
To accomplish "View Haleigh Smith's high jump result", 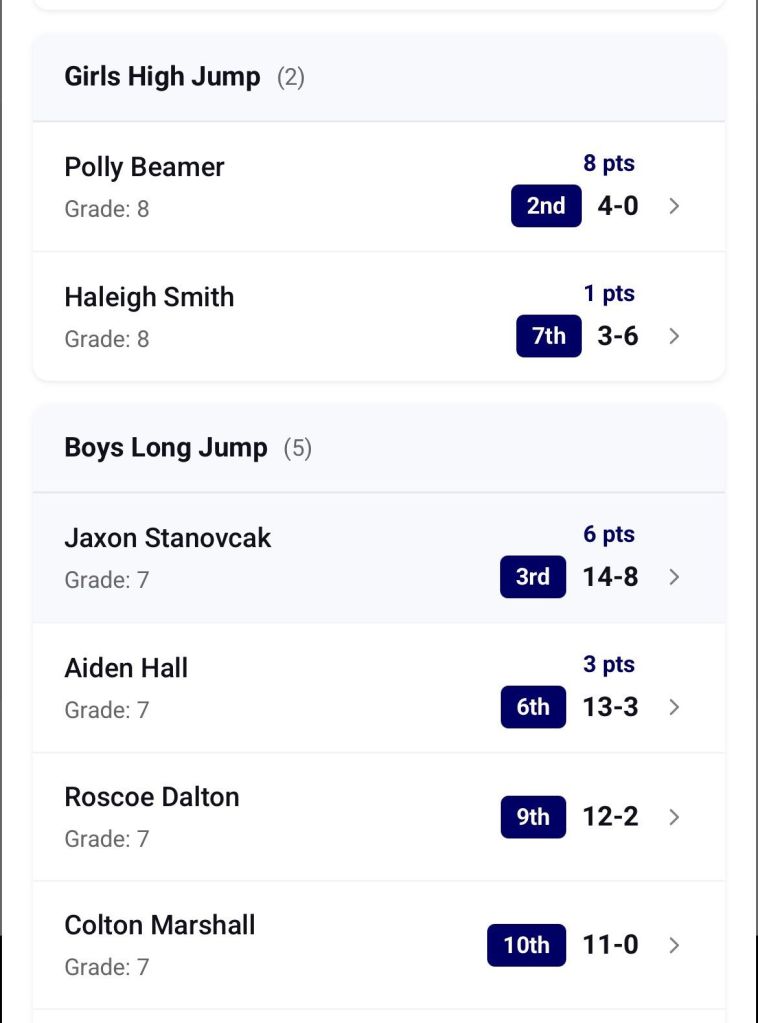I will (378, 317).
